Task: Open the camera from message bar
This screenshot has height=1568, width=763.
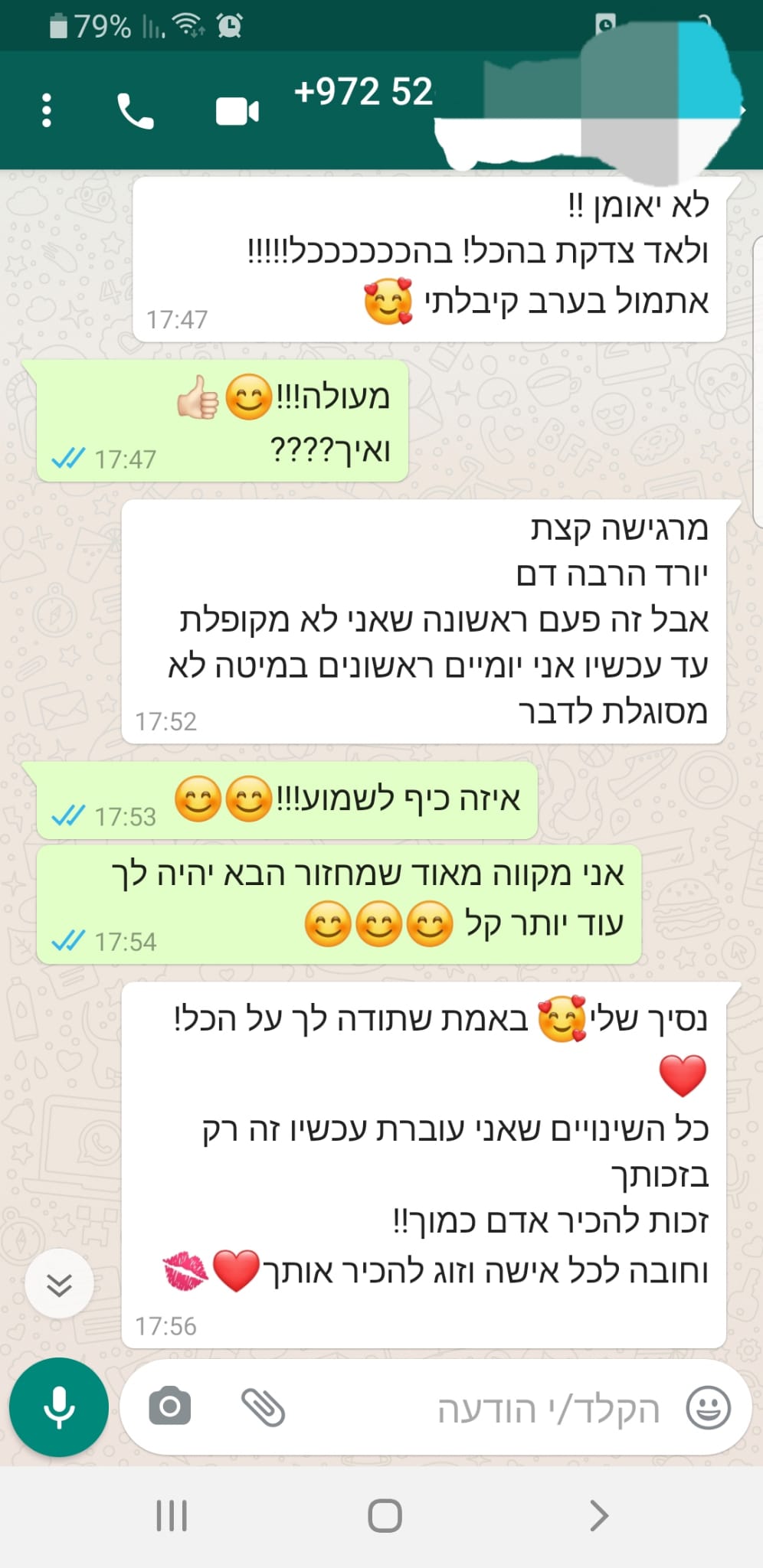Action: 170,1406
